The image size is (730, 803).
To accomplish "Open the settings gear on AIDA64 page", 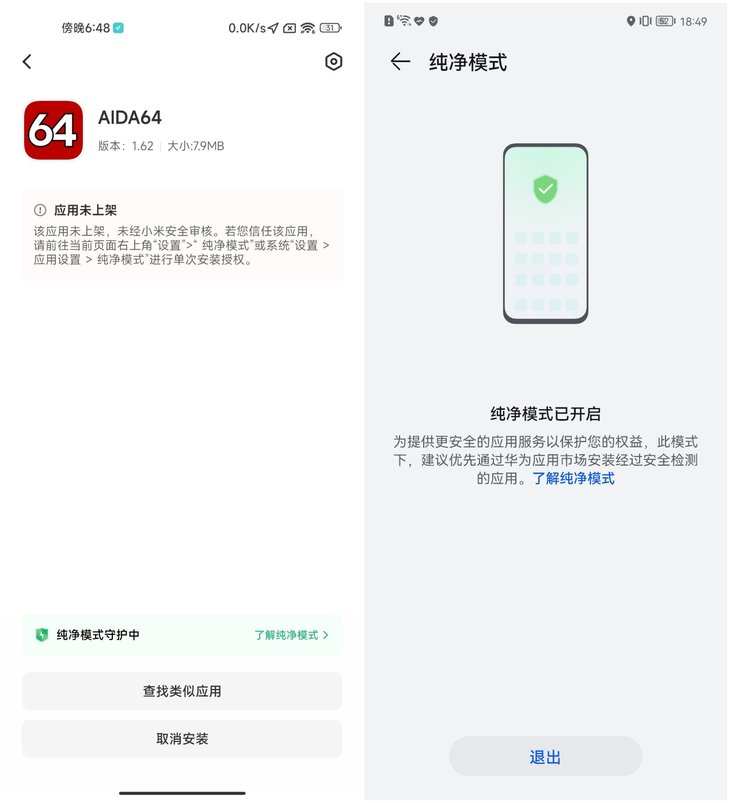I will [x=334, y=62].
